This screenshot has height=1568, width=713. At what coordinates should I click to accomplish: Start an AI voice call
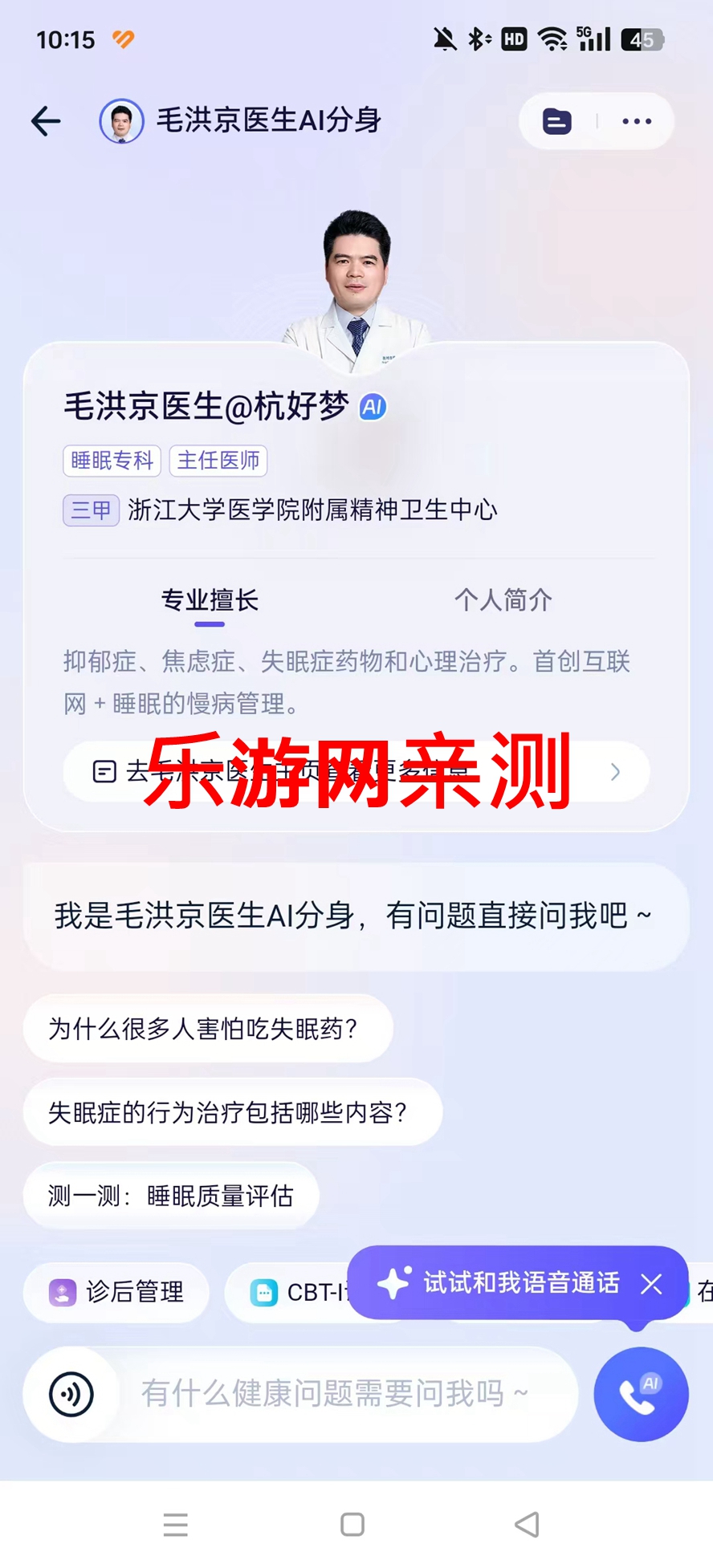click(641, 1394)
